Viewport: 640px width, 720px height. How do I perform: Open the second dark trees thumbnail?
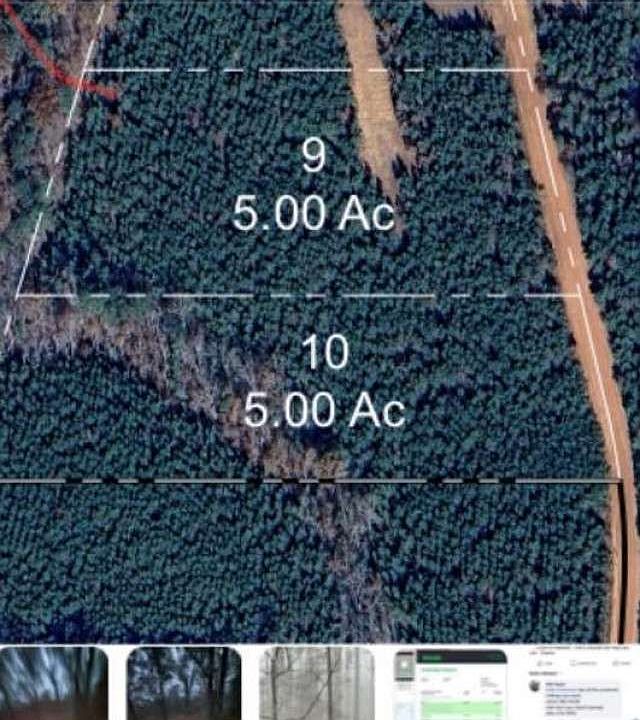tap(185, 683)
